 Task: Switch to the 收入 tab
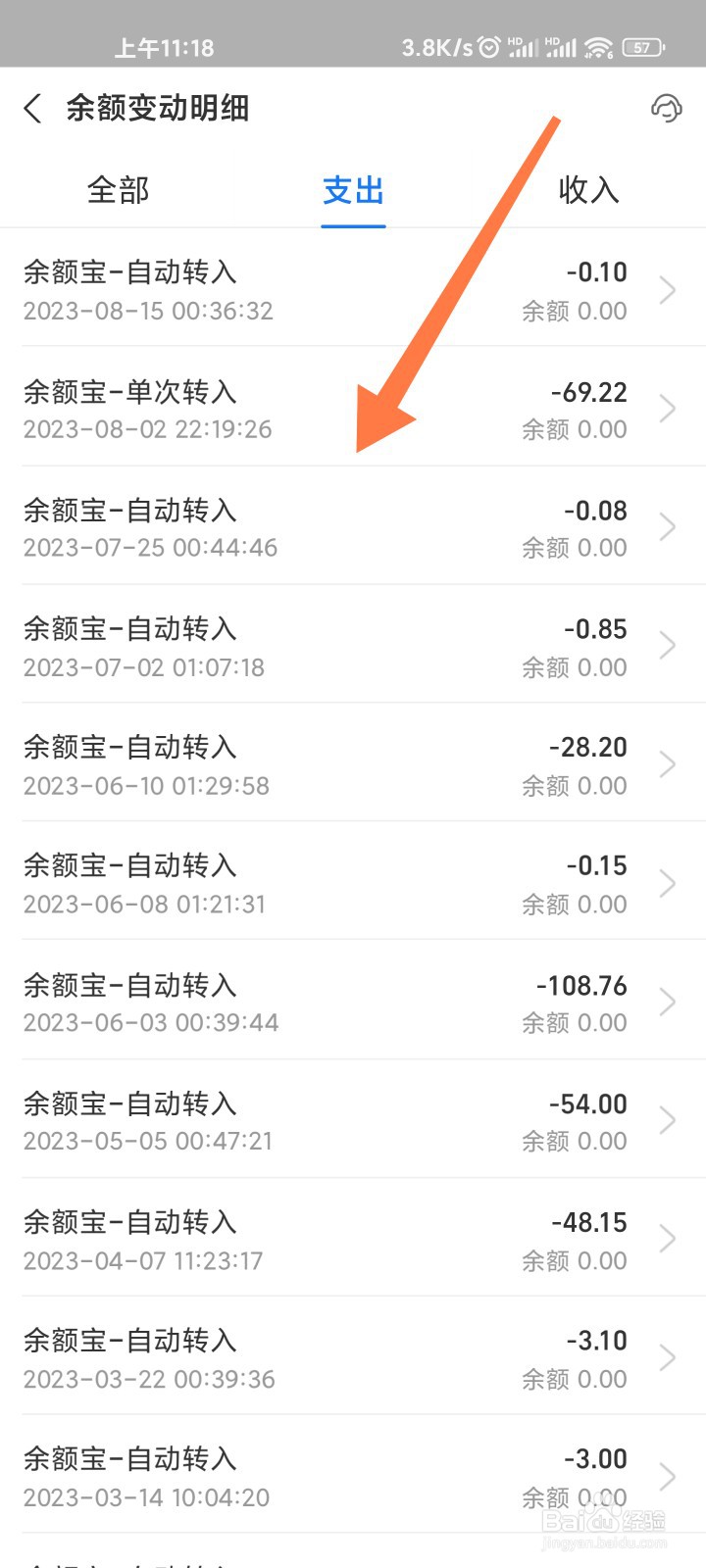588,190
